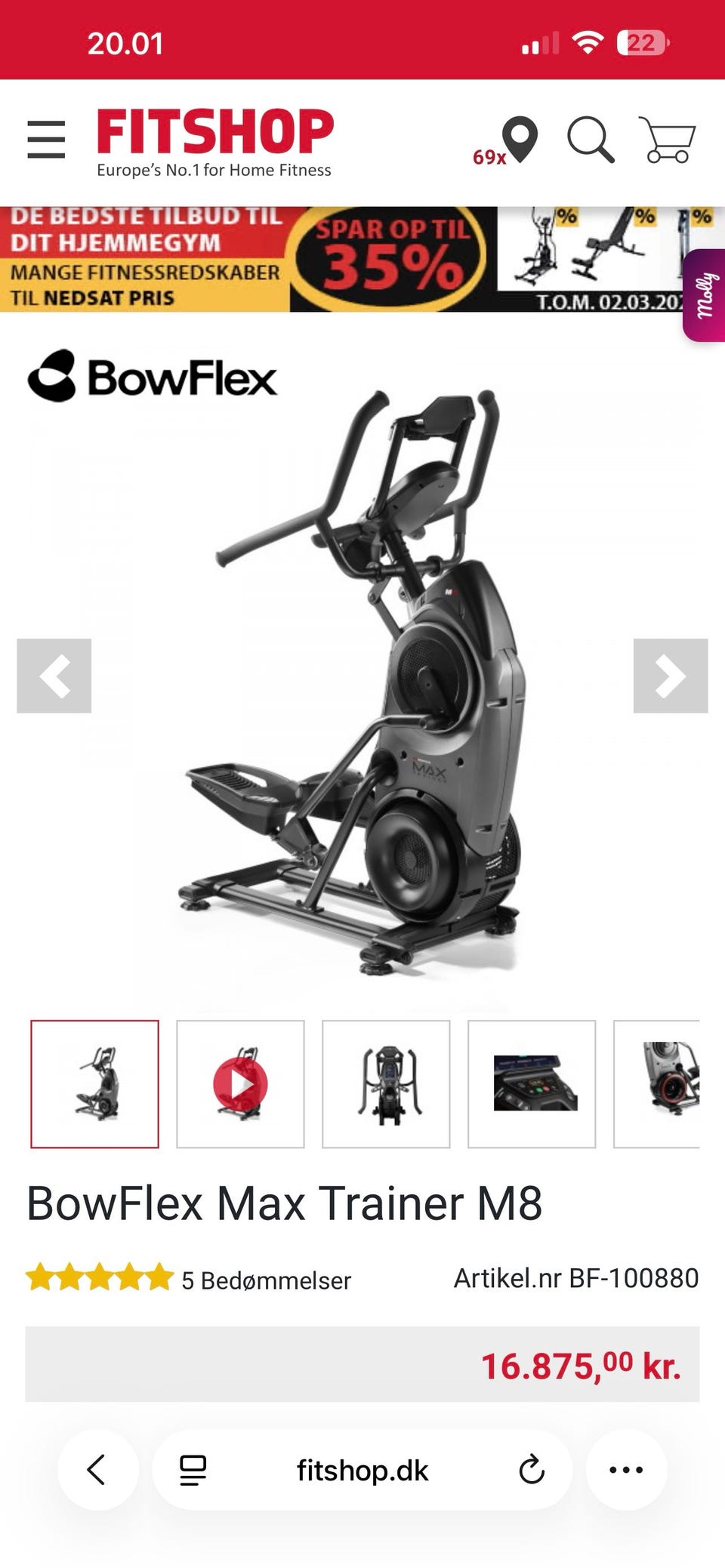Image resolution: width=725 pixels, height=1568 pixels.
Task: Open the store locator pin
Action: (520, 140)
